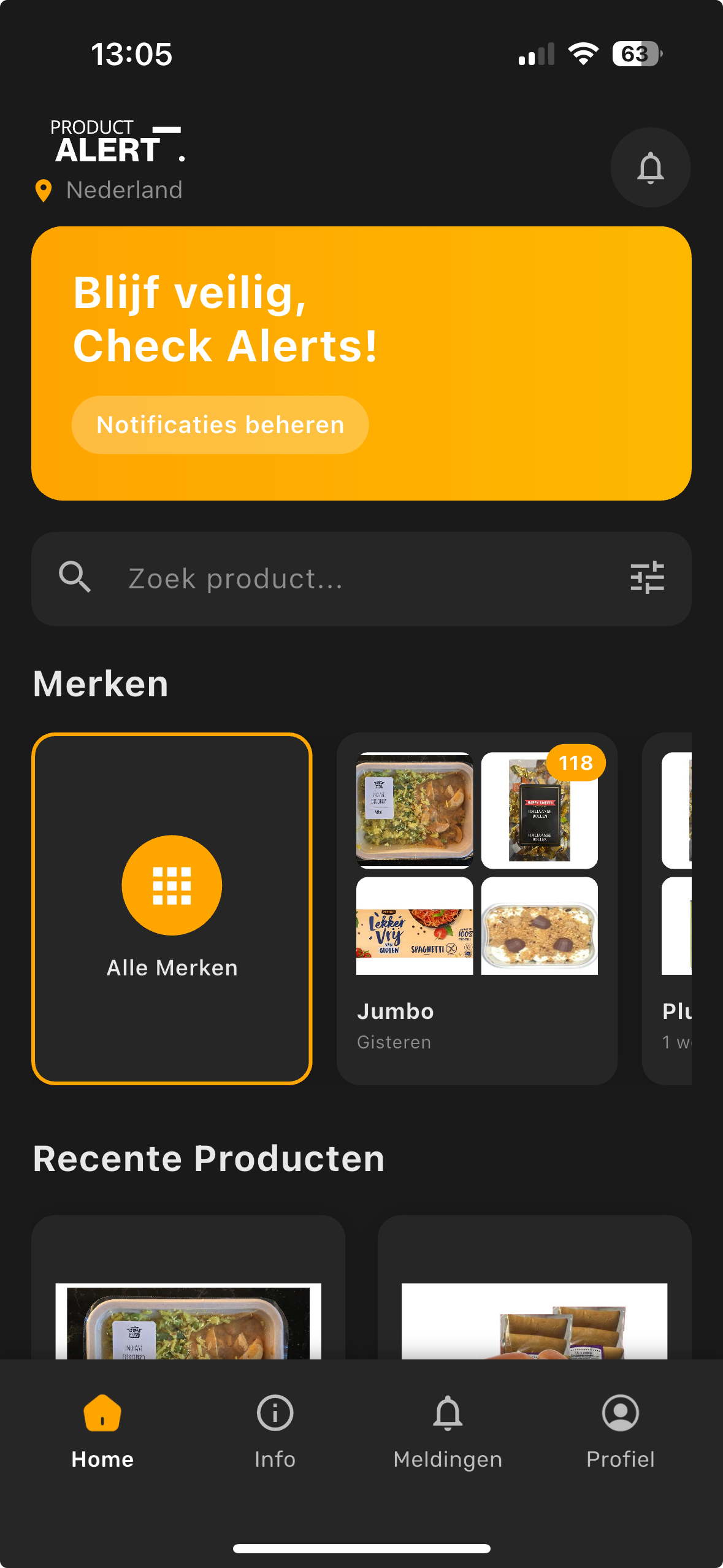This screenshot has width=723, height=1568.
Task: Select the filter icon in the search bar
Action: pyautogui.click(x=647, y=578)
